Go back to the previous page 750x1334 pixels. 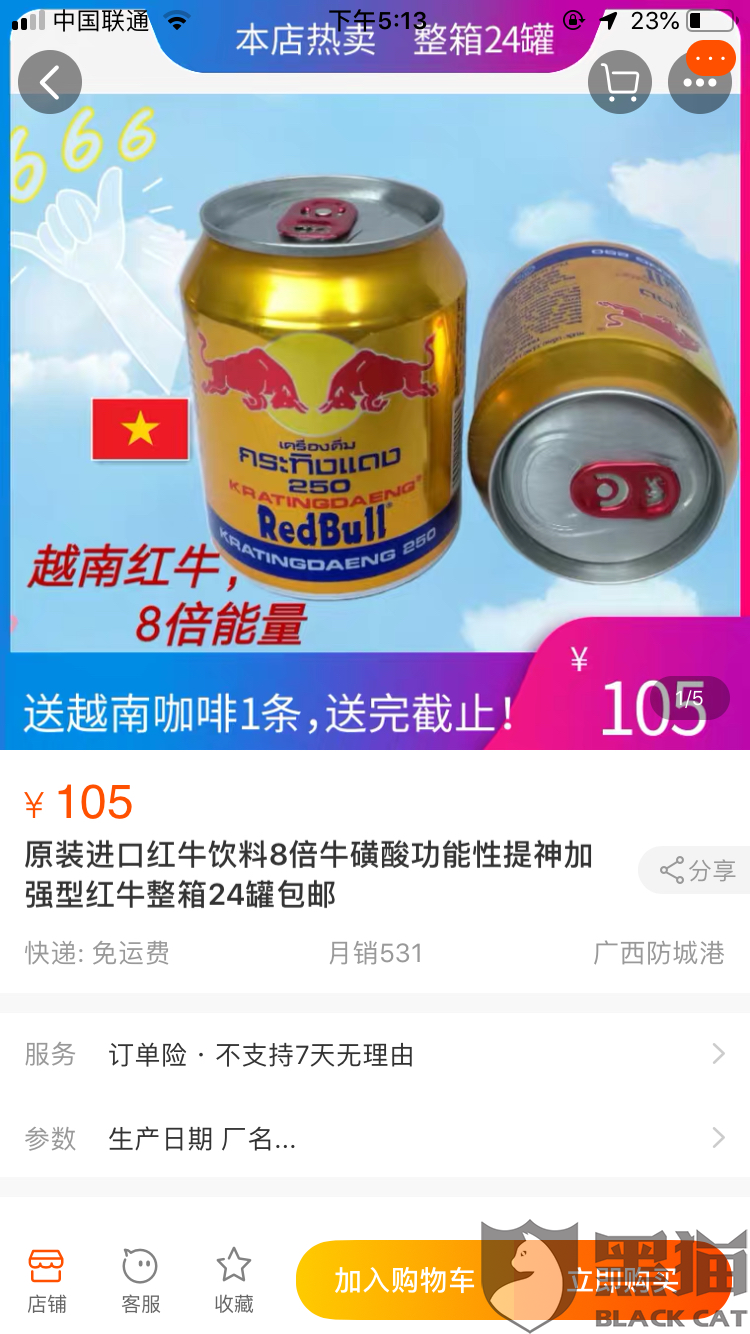click(x=49, y=82)
